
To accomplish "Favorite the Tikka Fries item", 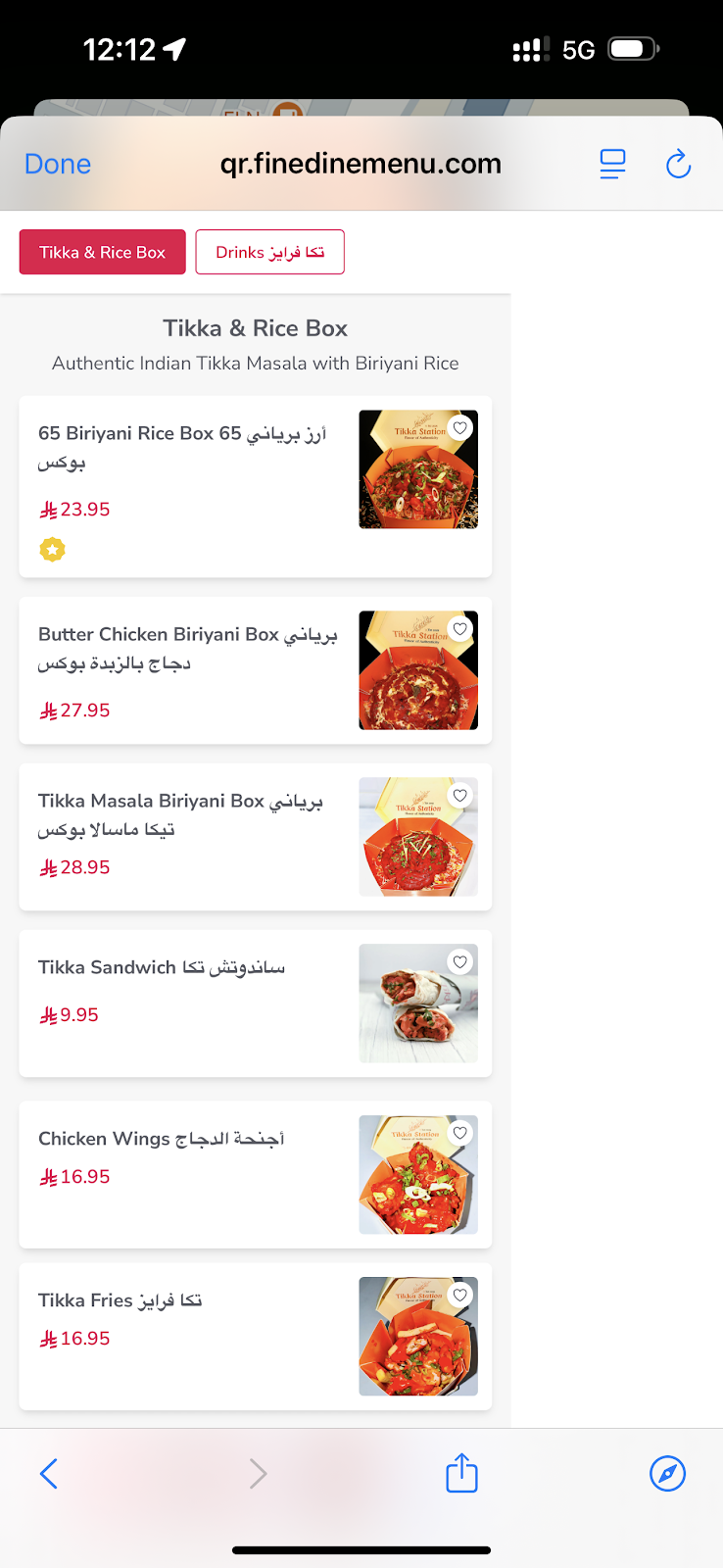I will click(459, 1294).
